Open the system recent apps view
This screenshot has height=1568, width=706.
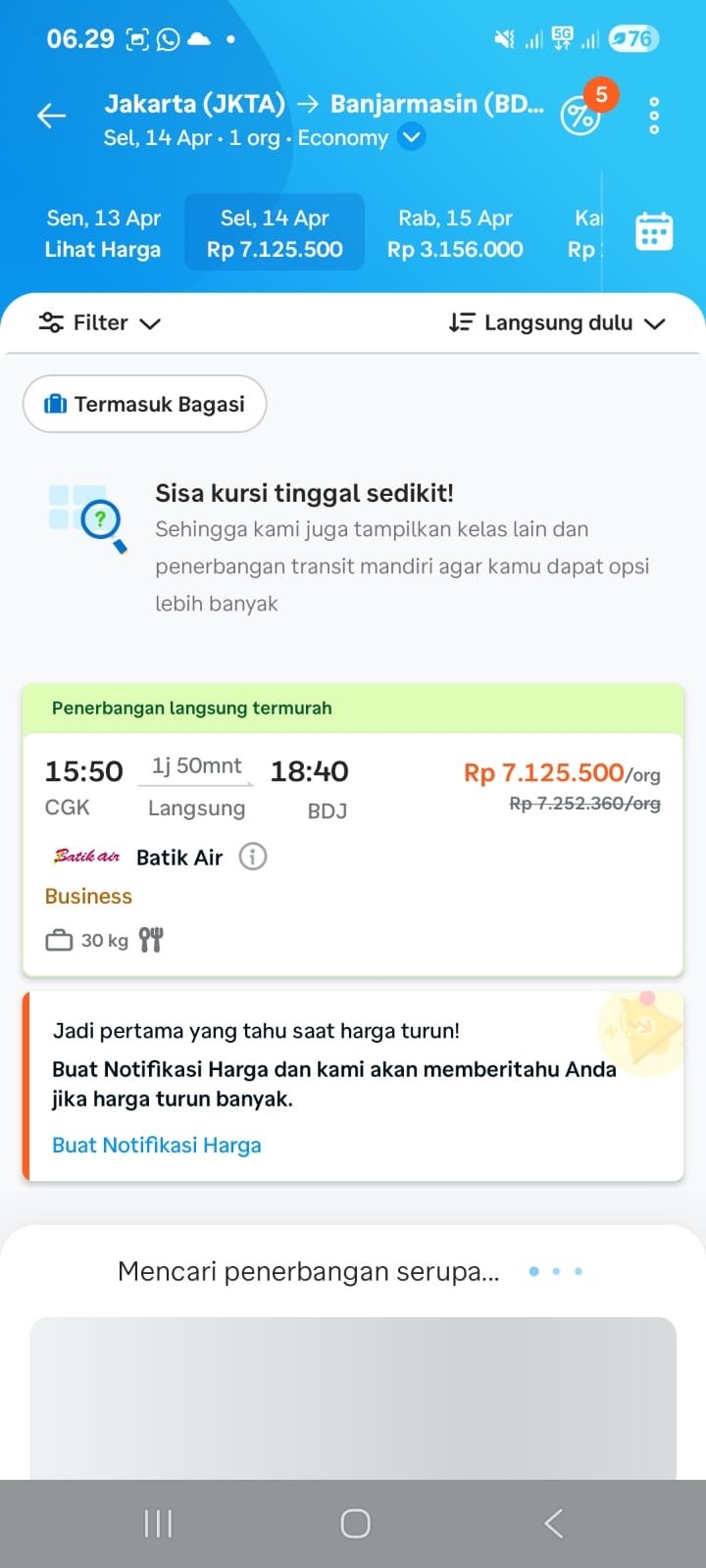[158, 1523]
